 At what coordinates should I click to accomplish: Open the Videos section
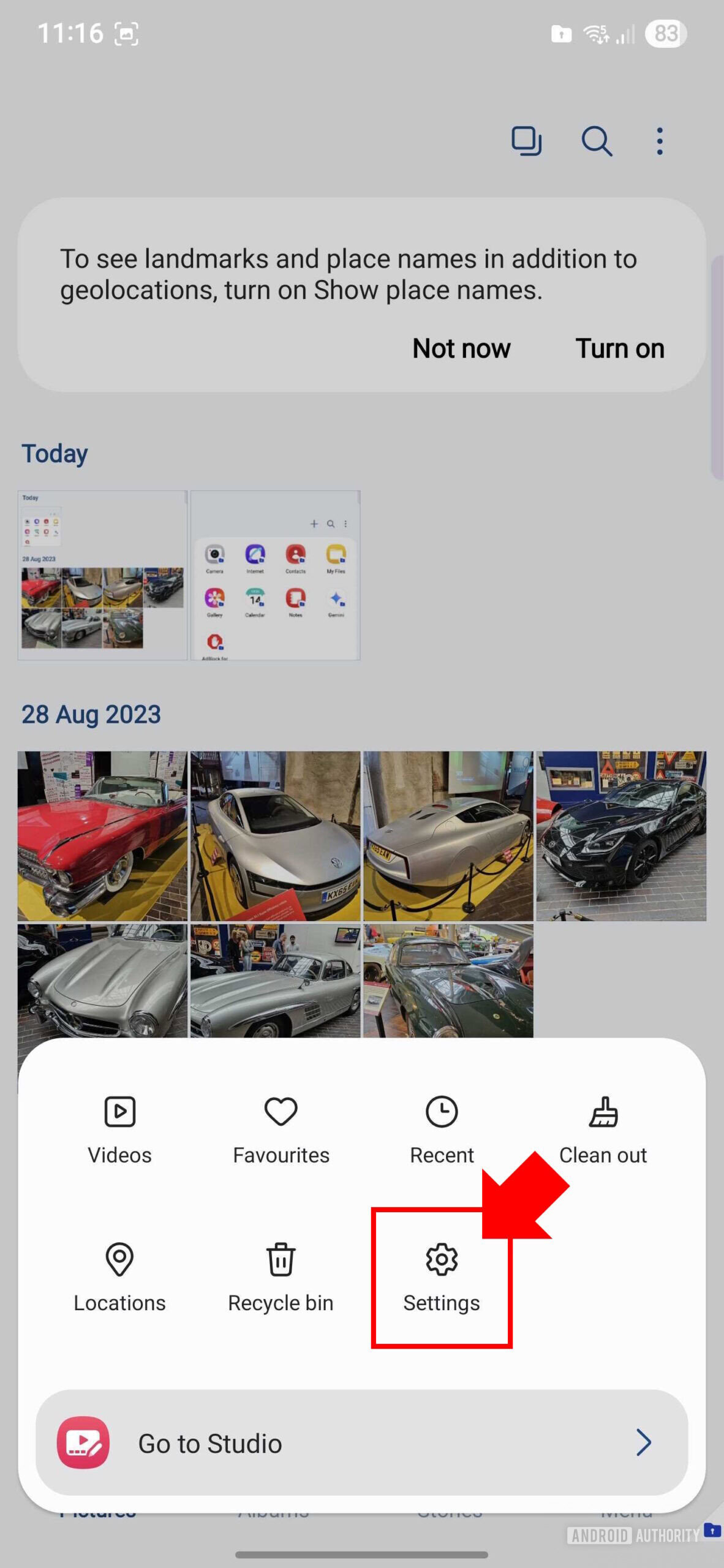tap(119, 1129)
